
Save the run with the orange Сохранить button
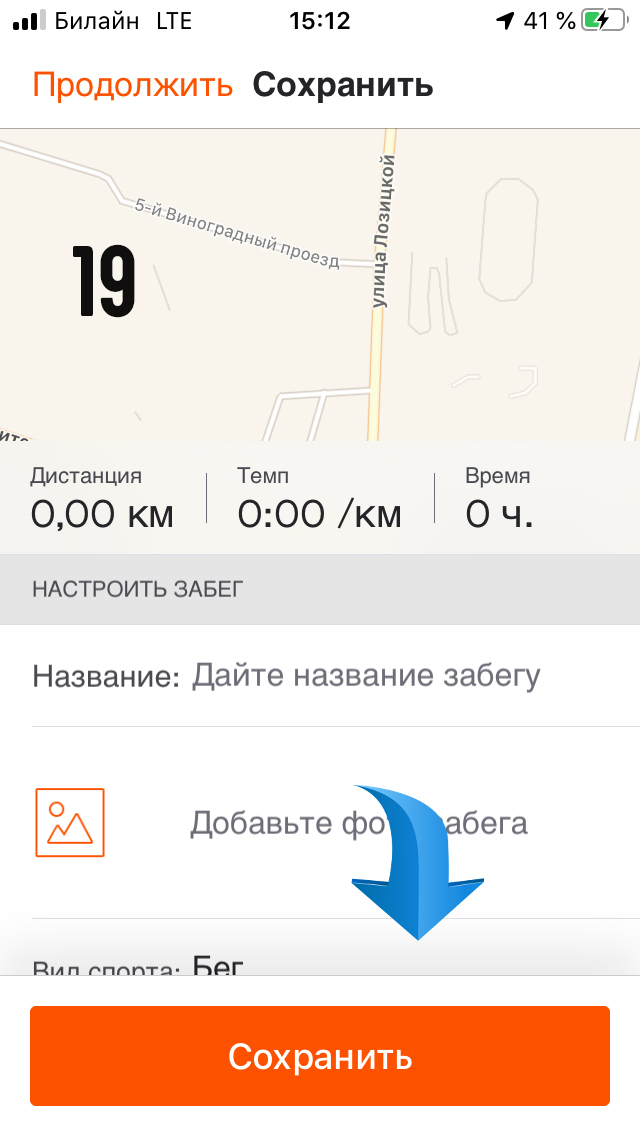point(320,1056)
